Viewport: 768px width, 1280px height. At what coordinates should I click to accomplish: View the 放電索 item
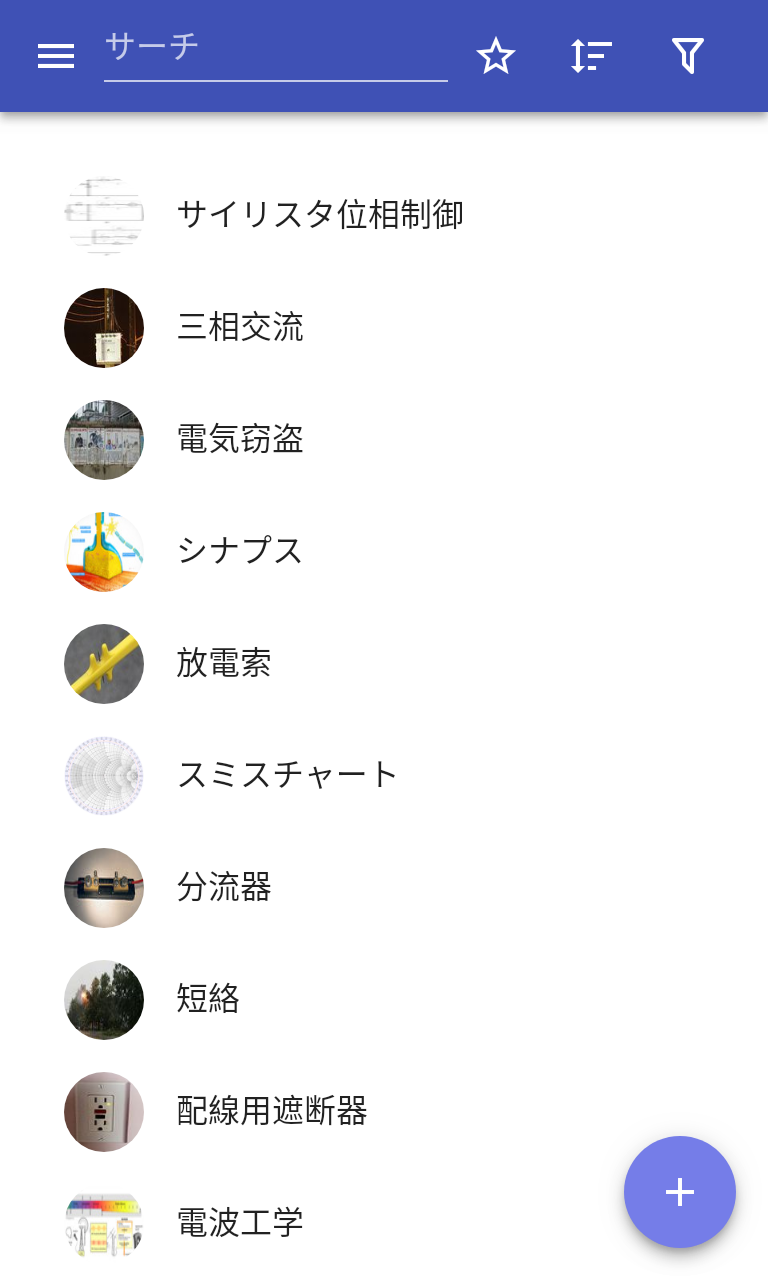point(224,663)
